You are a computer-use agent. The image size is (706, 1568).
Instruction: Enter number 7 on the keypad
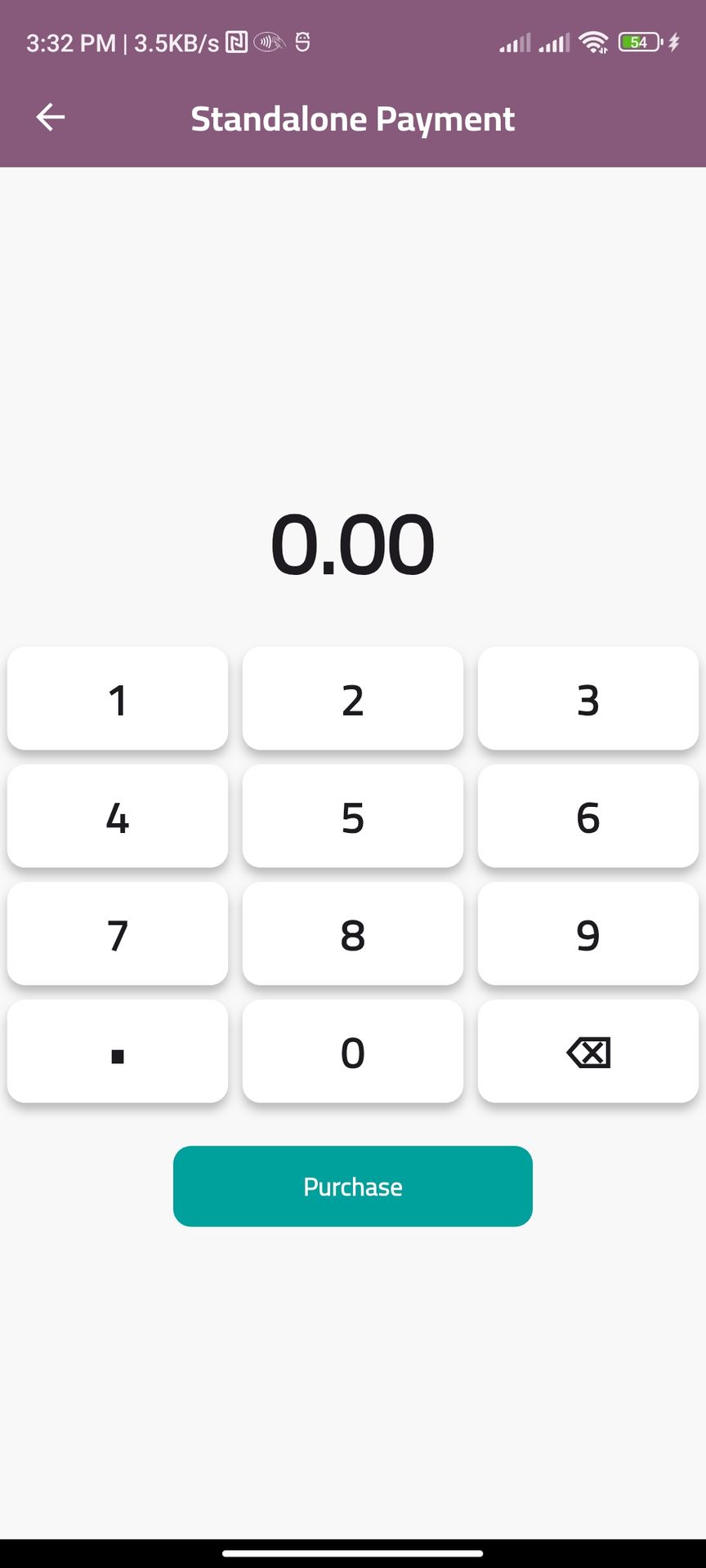(x=118, y=934)
